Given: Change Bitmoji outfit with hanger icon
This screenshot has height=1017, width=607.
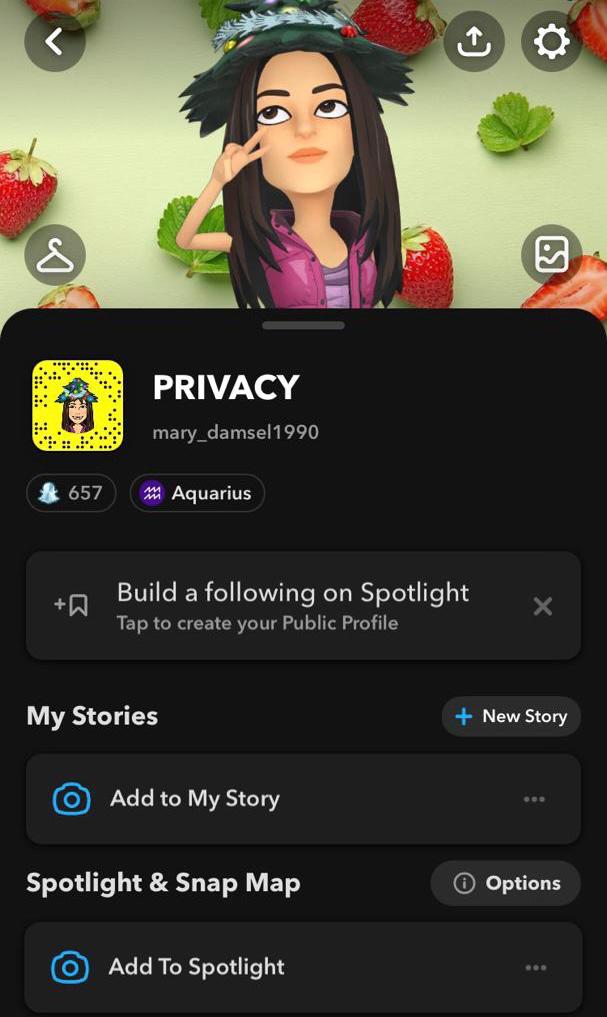Looking at the screenshot, I should pyautogui.click(x=54, y=256).
